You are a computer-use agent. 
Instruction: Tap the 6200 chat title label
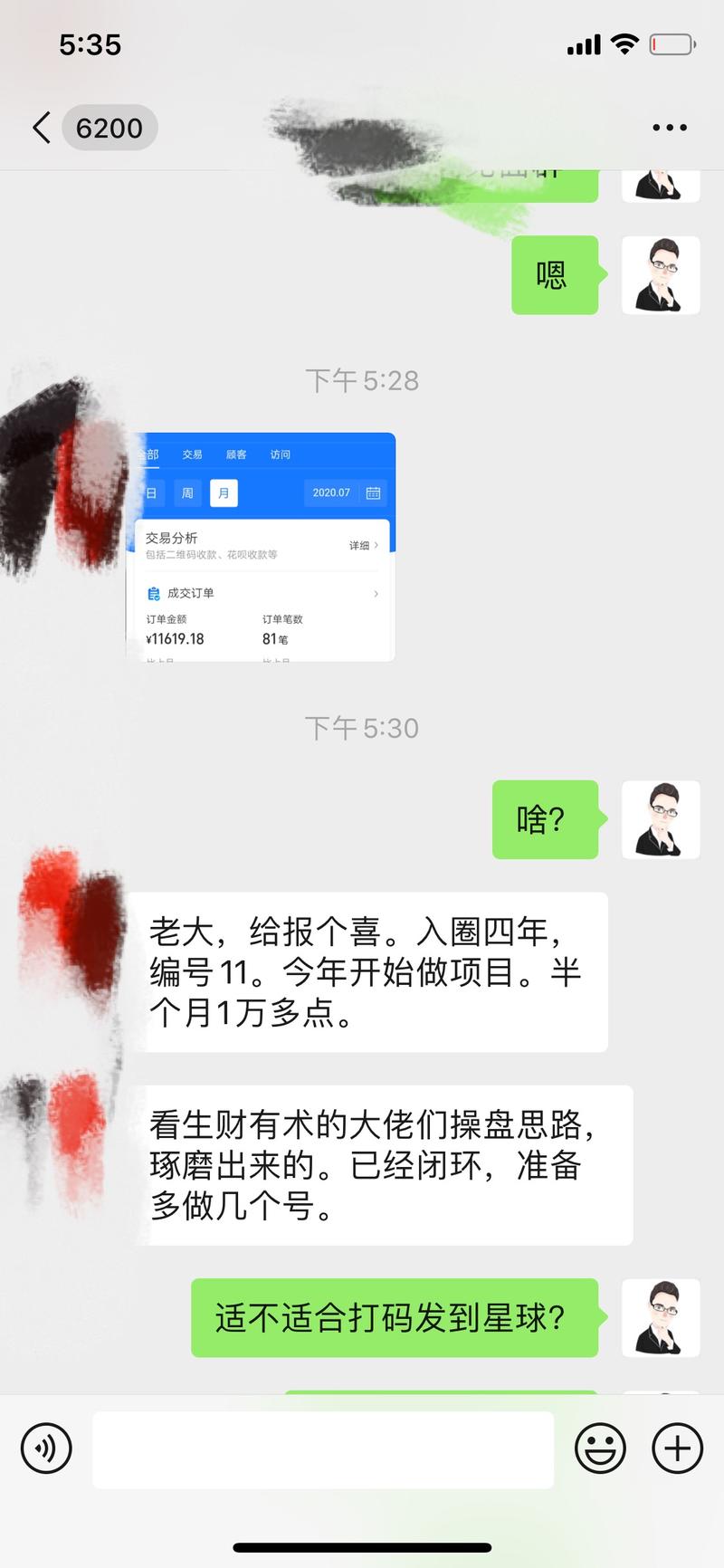pyautogui.click(x=109, y=127)
